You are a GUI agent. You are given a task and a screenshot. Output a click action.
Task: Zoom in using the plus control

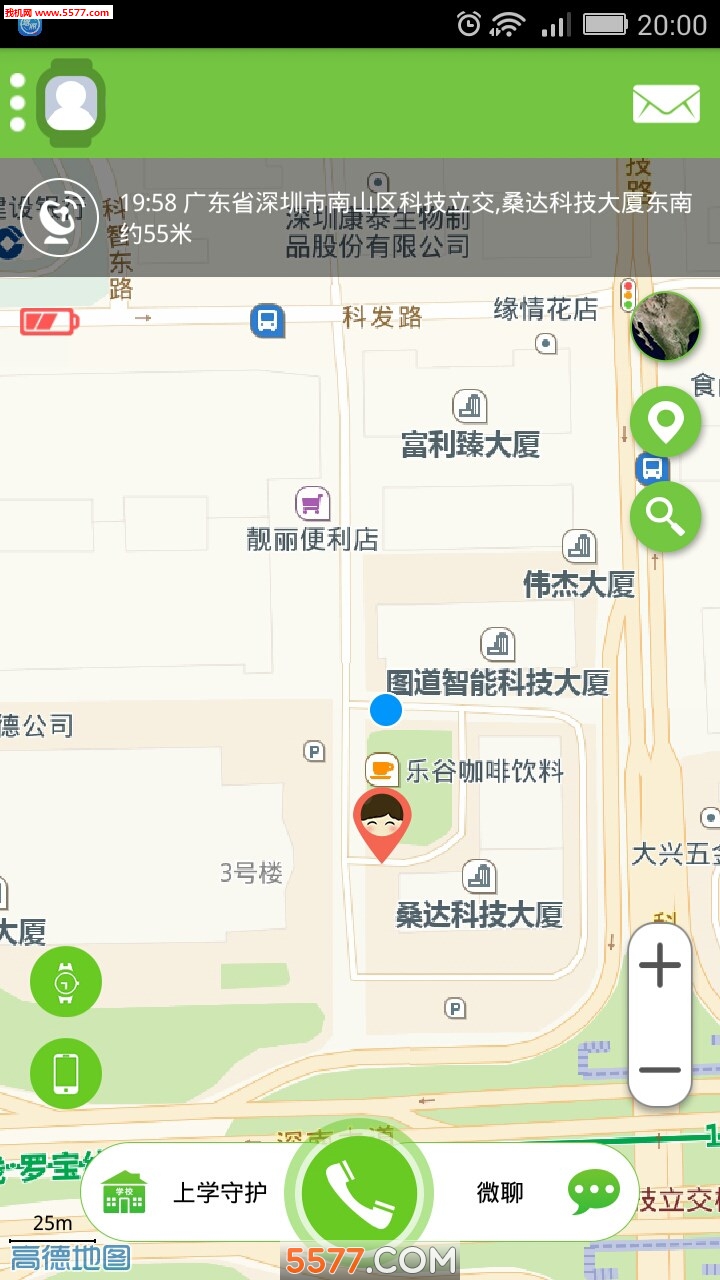pos(658,966)
